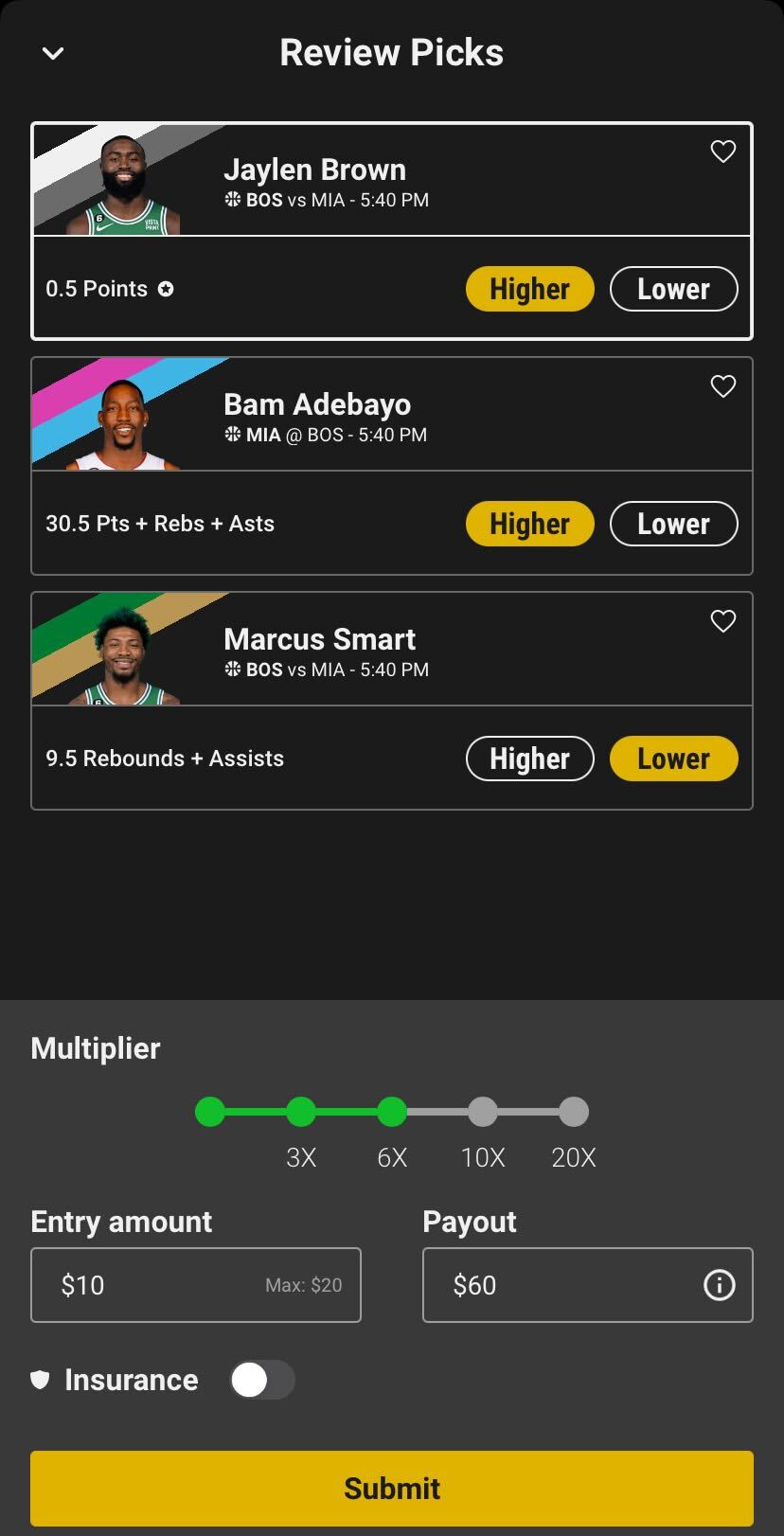The width and height of the screenshot is (784, 1536).
Task: Set the multiplier to 20X
Action: (x=574, y=1112)
